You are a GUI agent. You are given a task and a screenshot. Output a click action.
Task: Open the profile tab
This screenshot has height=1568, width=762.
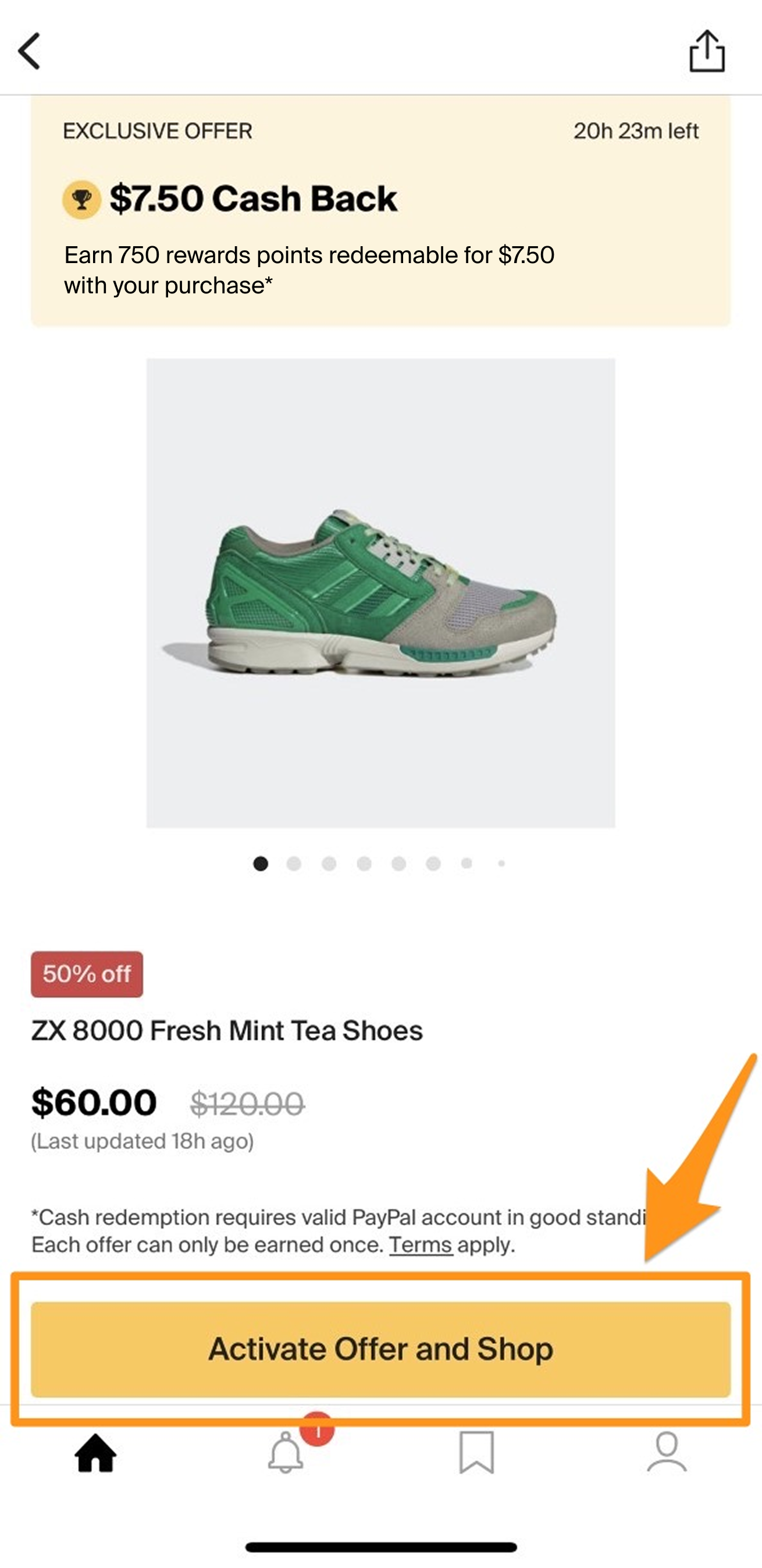coord(667,1452)
